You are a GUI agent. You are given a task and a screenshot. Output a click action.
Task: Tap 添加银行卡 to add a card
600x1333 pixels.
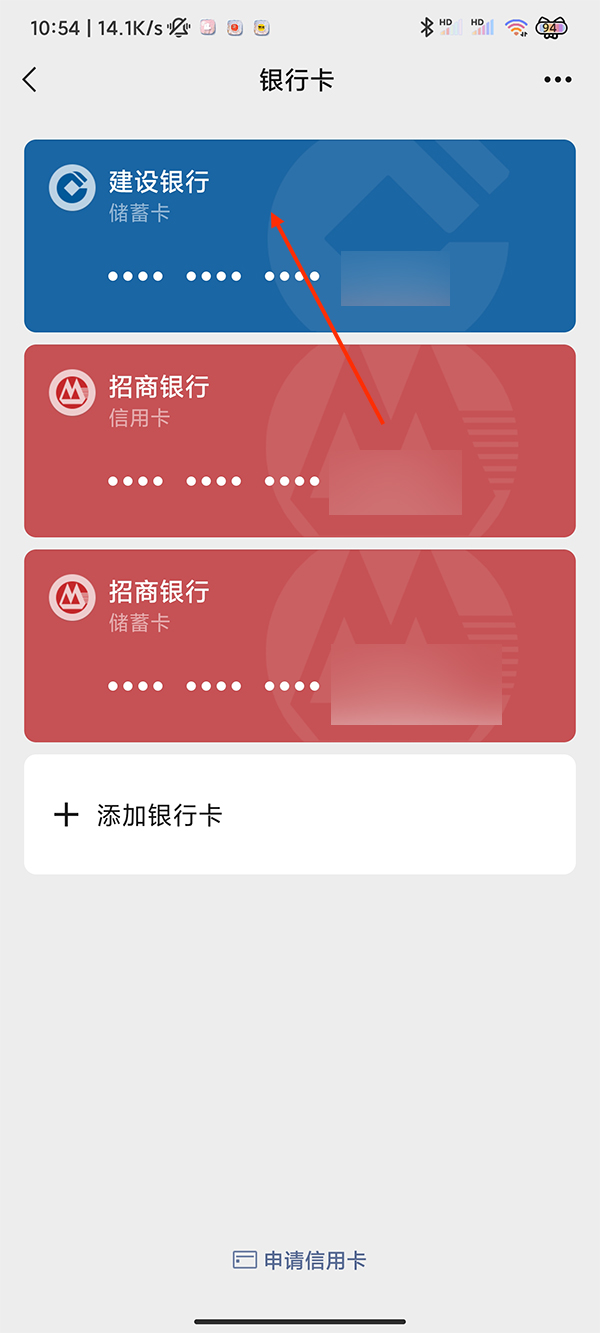(300, 815)
